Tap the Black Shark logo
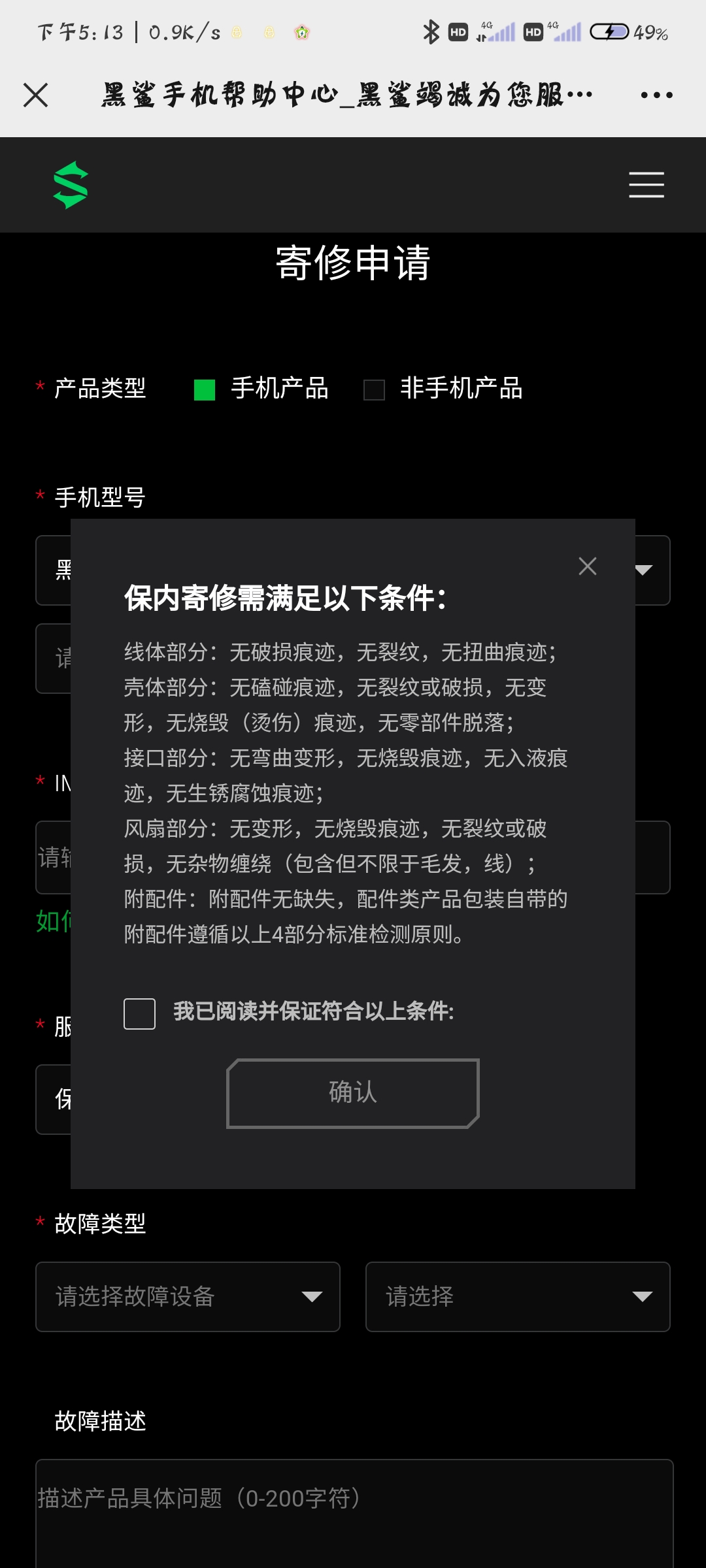Viewport: 706px width, 1568px height. pos(71,185)
